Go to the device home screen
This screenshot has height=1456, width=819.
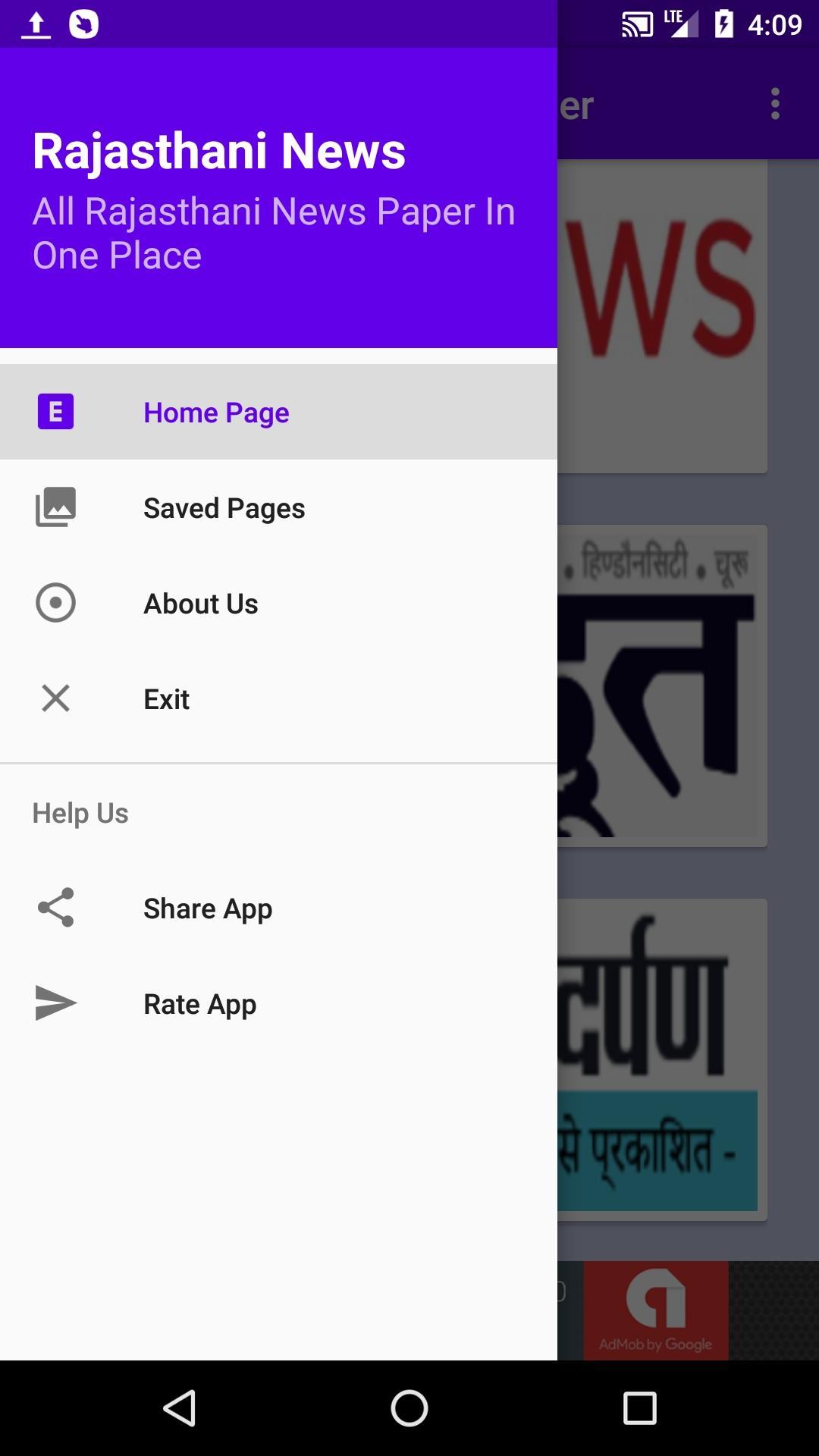coord(409,1409)
